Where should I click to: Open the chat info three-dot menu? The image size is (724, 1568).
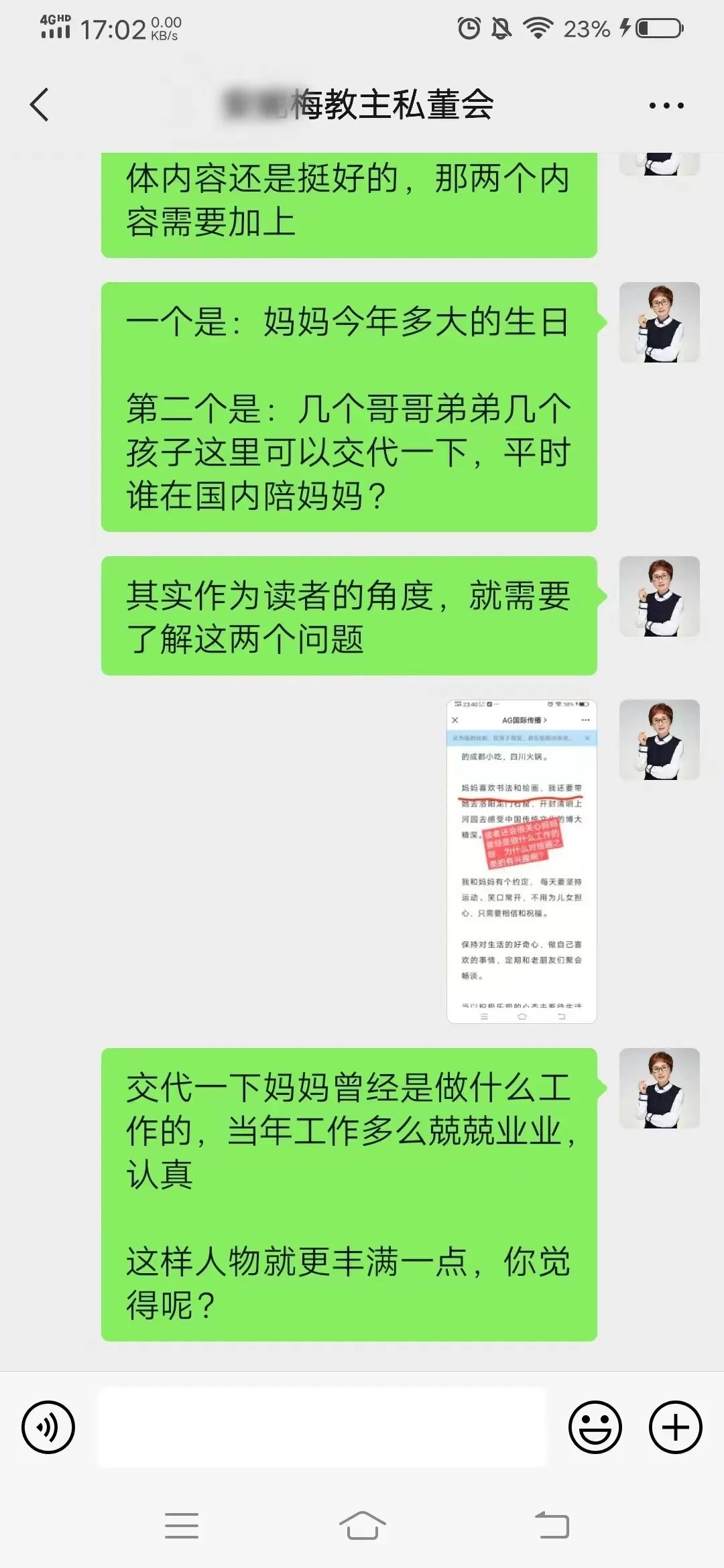coord(666,105)
